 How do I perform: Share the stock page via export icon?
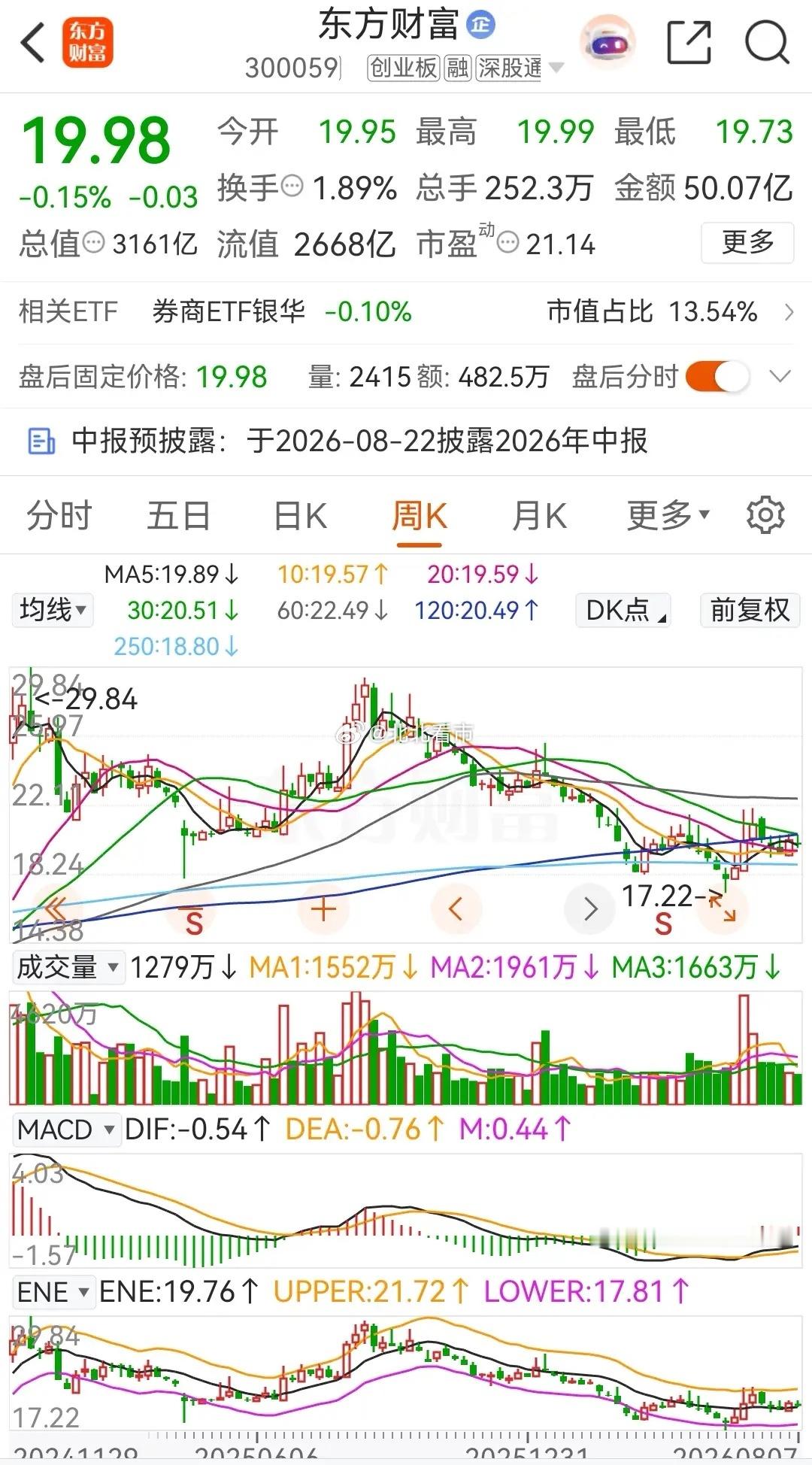point(689,43)
